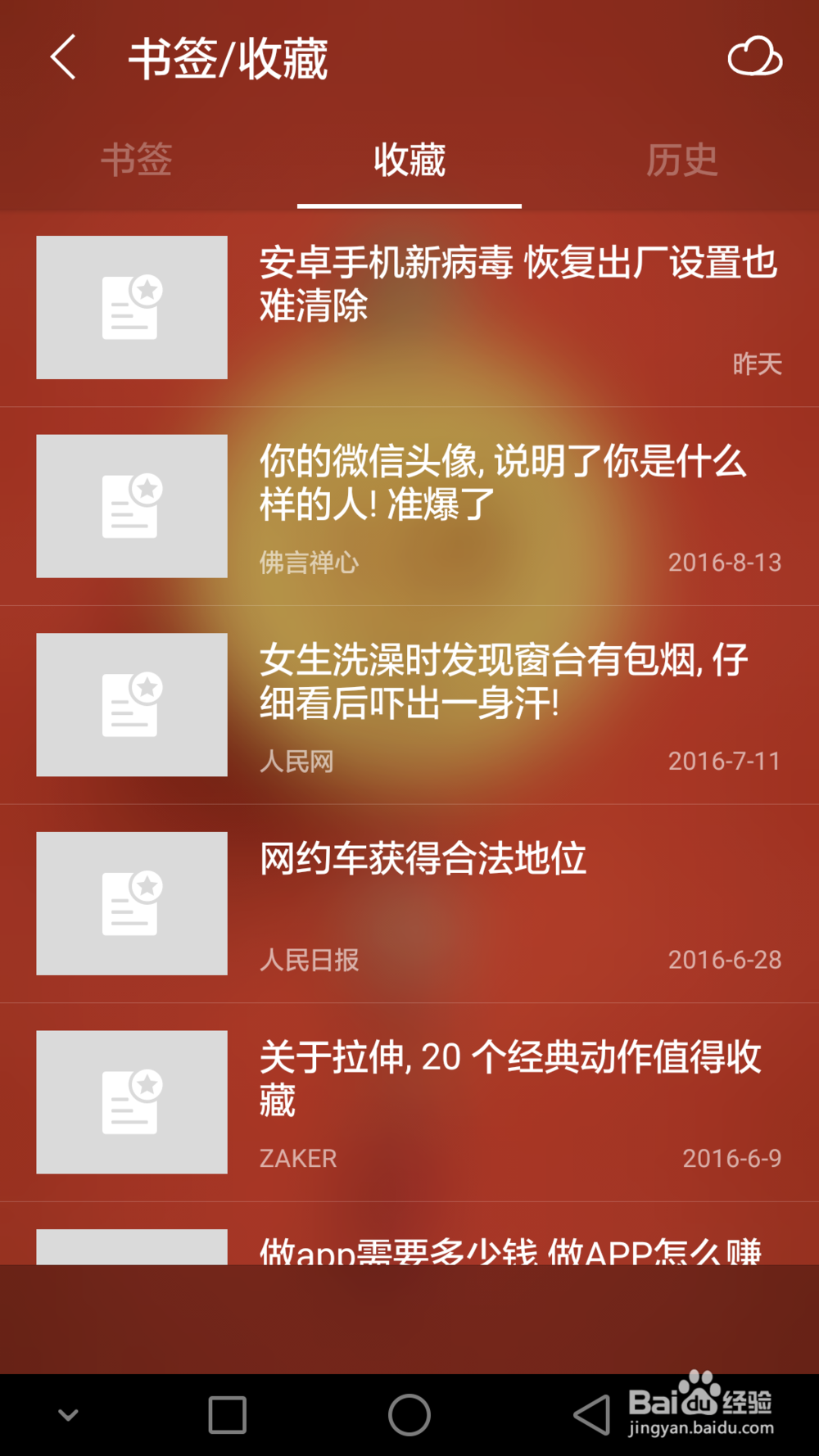Viewport: 819px width, 1456px height.
Task: Open the 做app需要多少钱 article
Action: pos(409,1234)
